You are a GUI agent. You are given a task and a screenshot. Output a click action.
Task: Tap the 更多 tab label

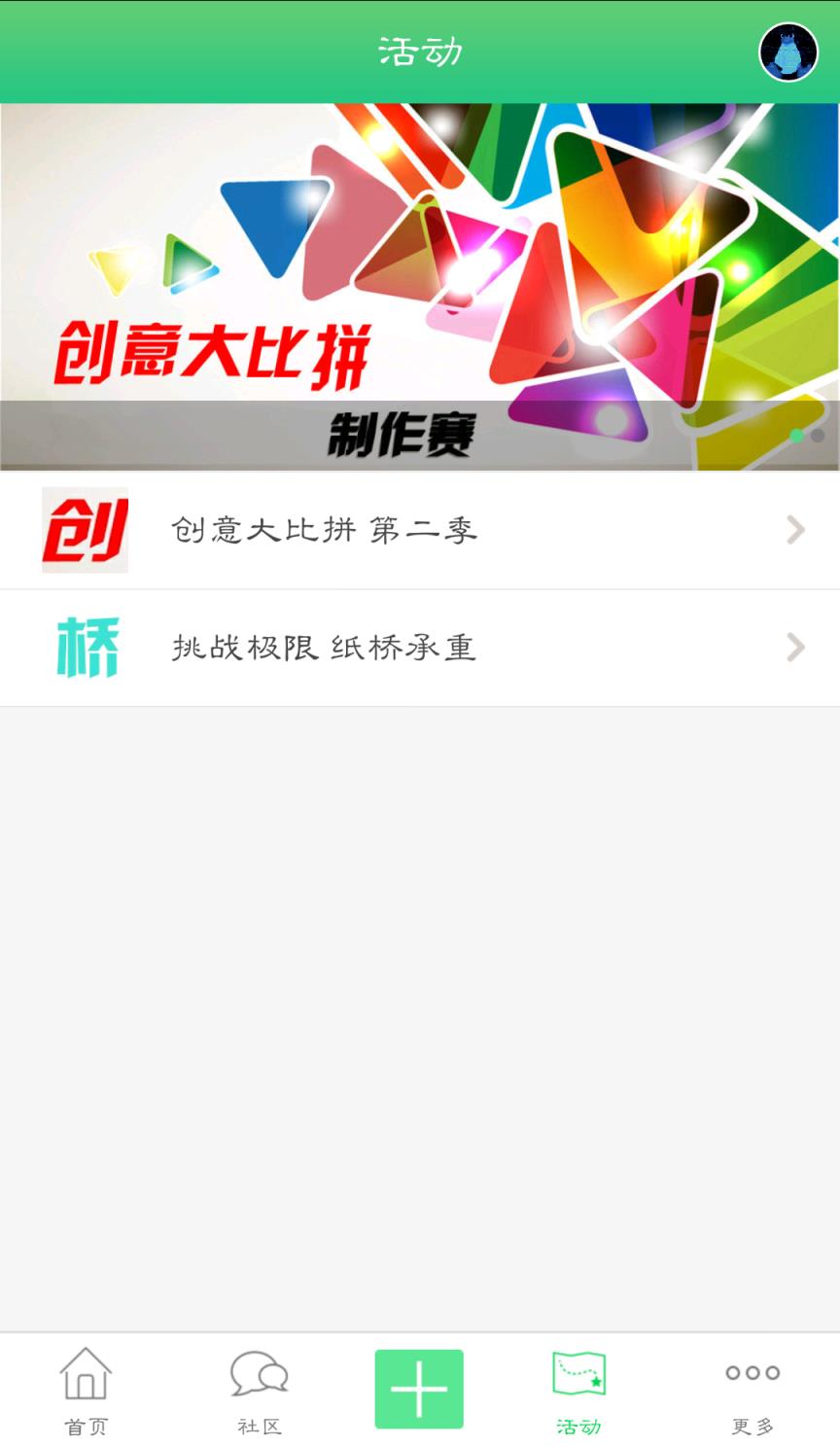point(751,1426)
